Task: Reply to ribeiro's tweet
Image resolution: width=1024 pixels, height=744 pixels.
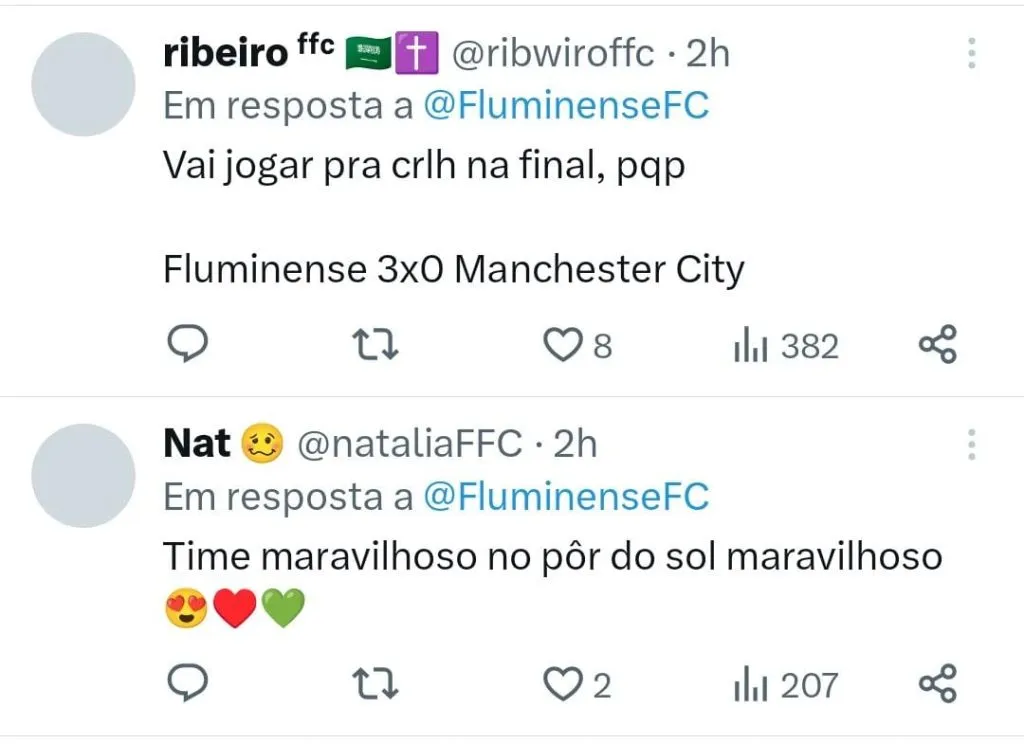Action: click(186, 345)
